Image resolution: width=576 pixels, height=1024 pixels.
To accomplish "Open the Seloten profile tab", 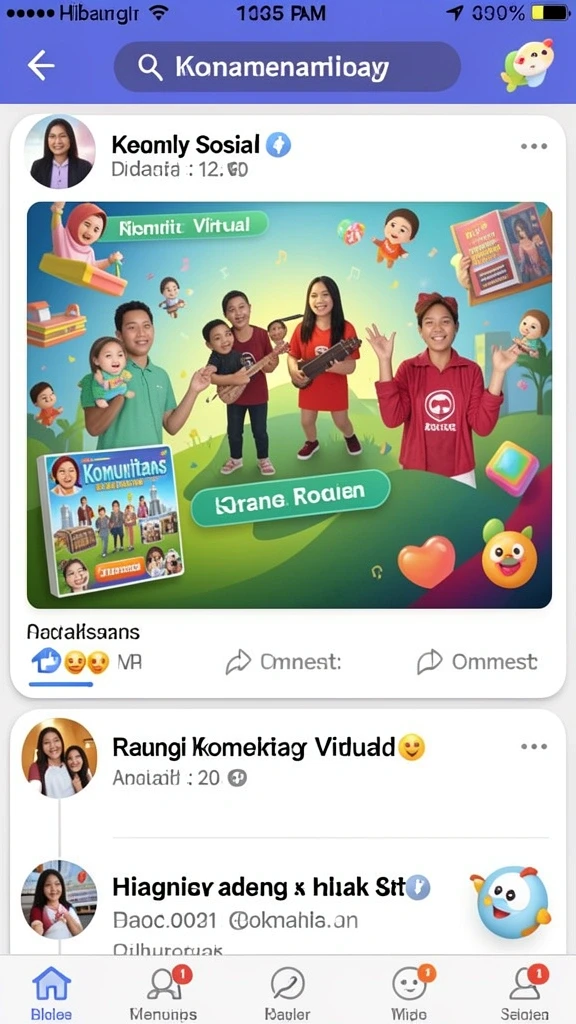I will click(x=524, y=993).
